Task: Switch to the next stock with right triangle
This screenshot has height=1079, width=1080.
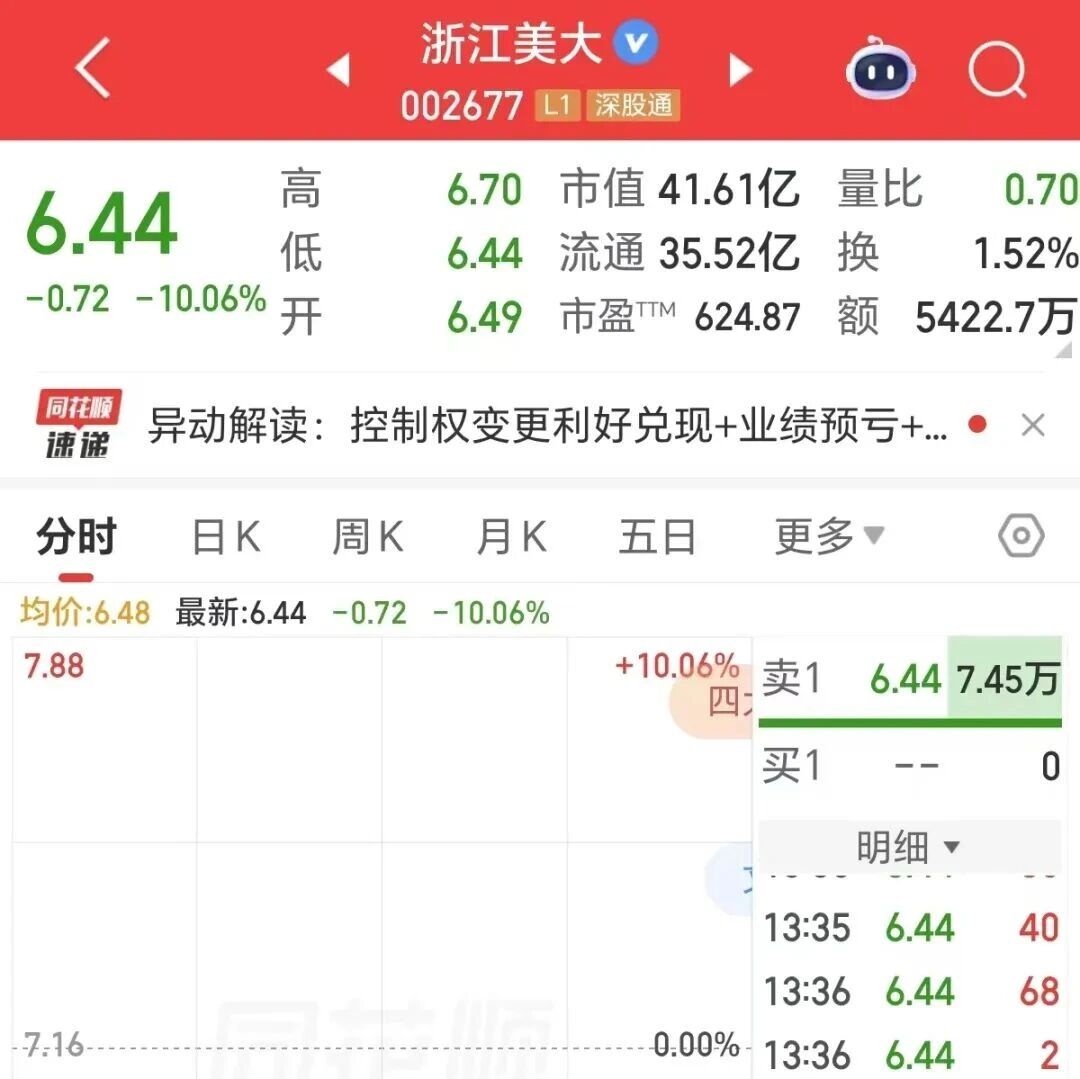Action: 740,70
